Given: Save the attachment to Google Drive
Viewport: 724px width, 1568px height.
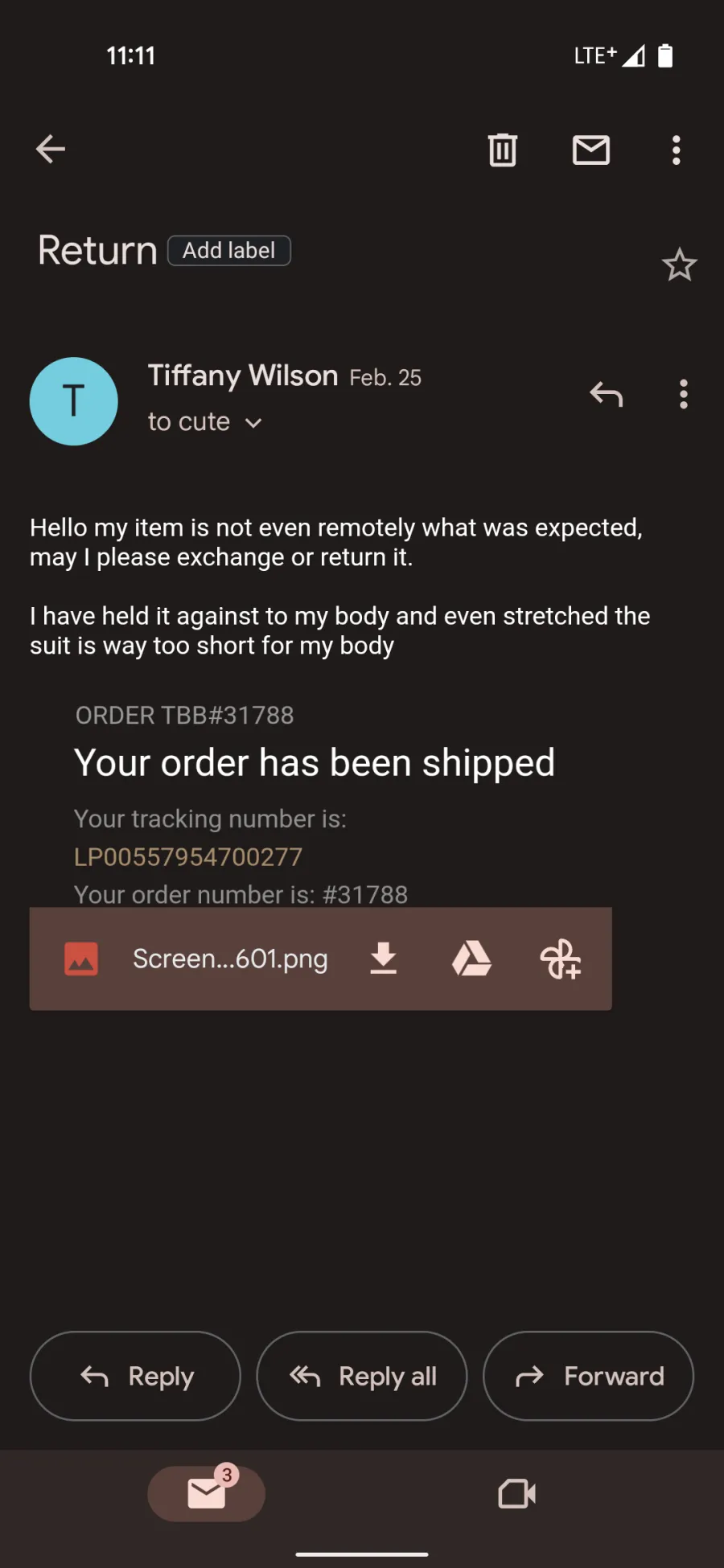Looking at the screenshot, I should point(472,958).
